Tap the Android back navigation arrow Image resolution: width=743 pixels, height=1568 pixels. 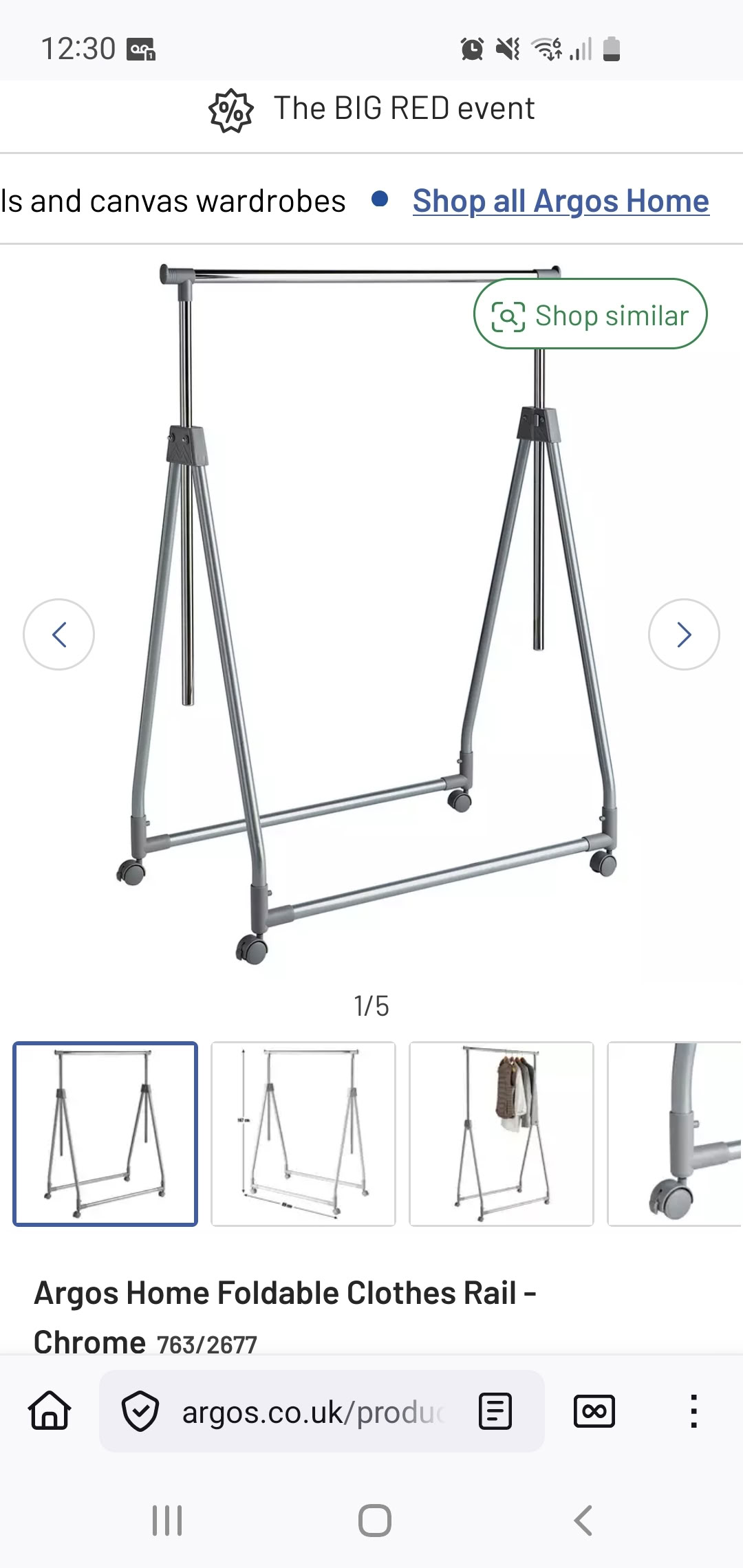tap(584, 1521)
